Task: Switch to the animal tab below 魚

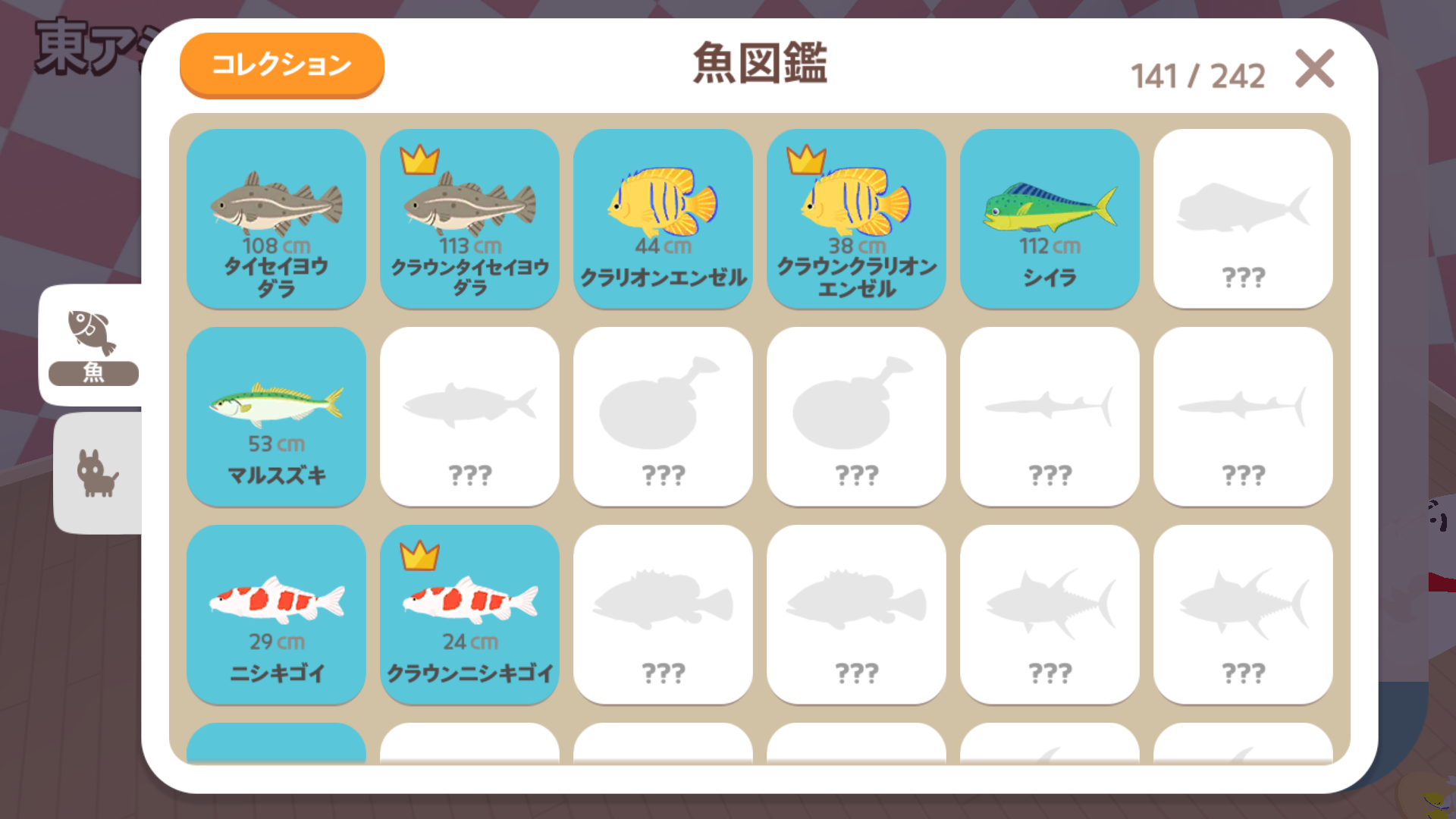Action: [x=97, y=473]
